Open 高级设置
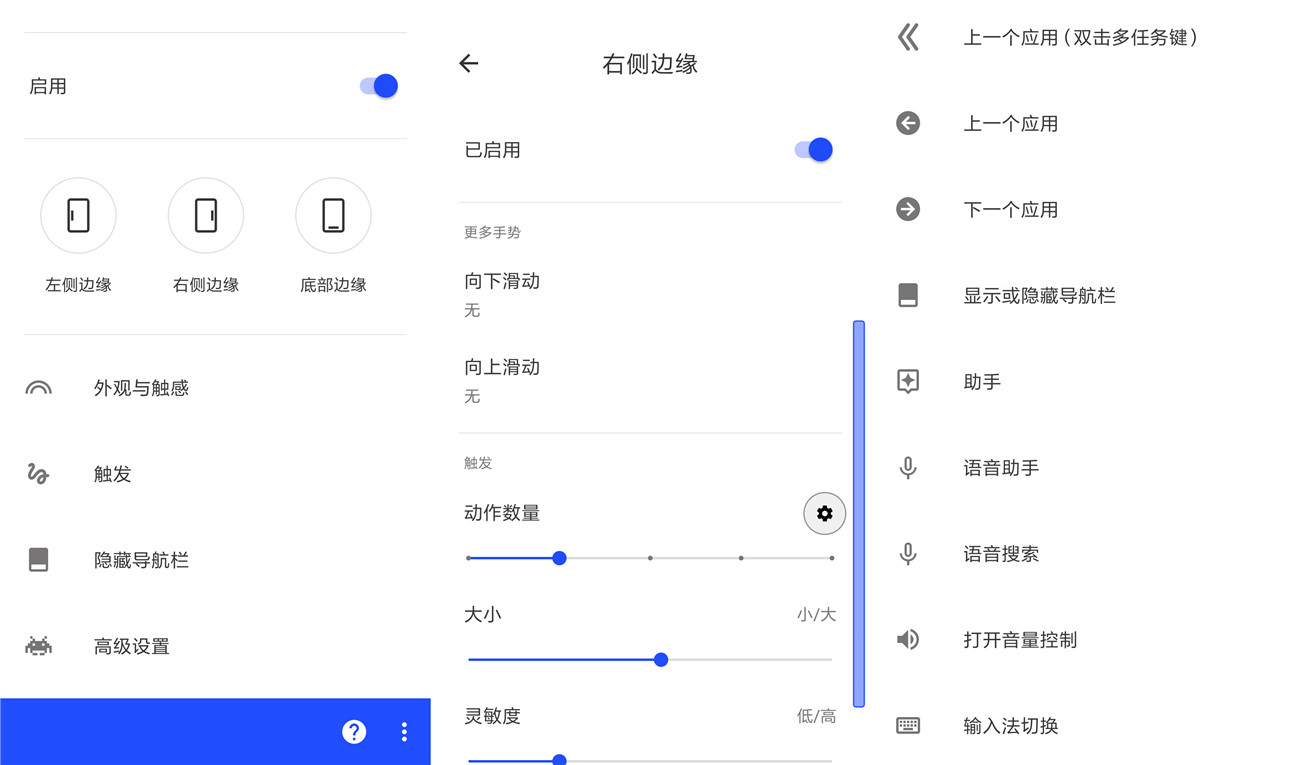Viewport: 1300px width, 765px height. point(215,646)
